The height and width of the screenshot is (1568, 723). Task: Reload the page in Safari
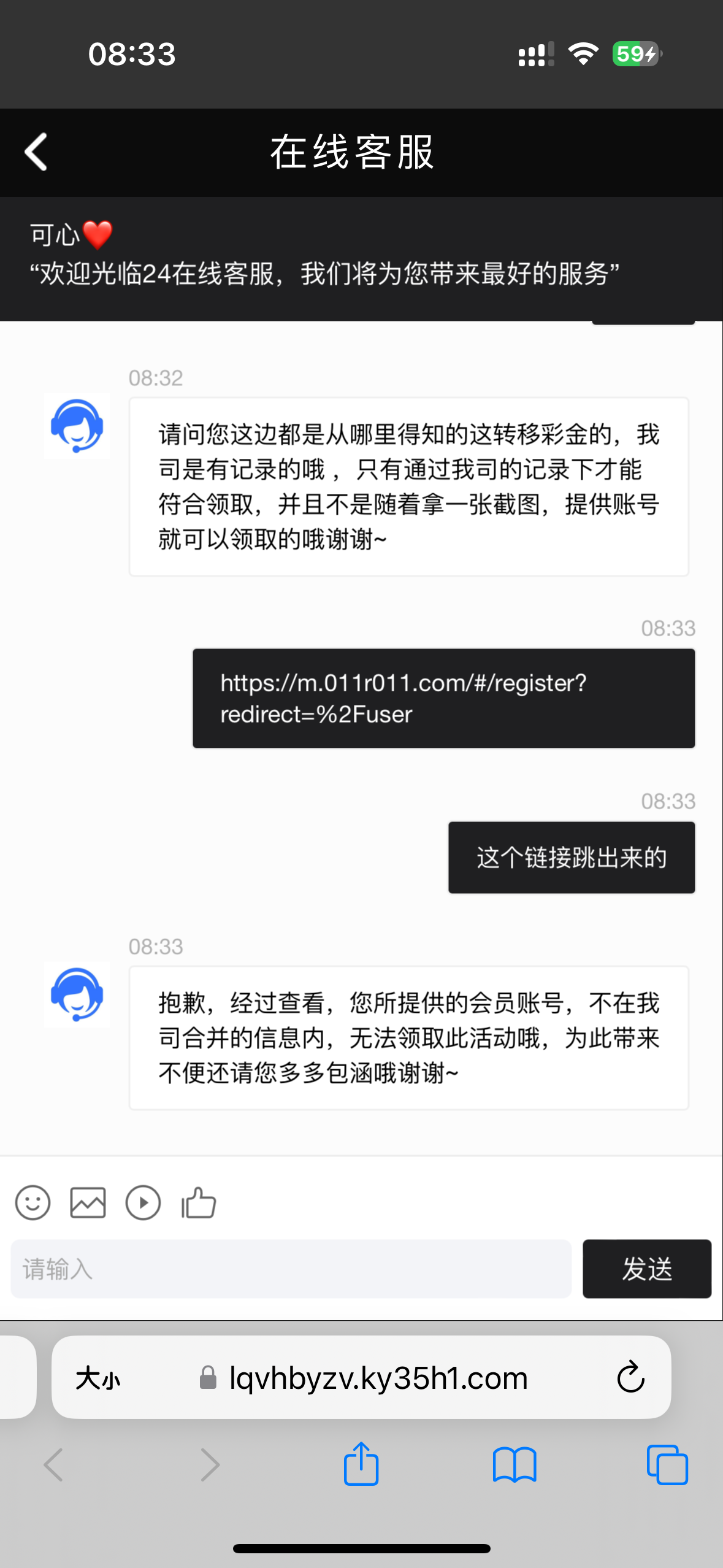coord(630,1378)
